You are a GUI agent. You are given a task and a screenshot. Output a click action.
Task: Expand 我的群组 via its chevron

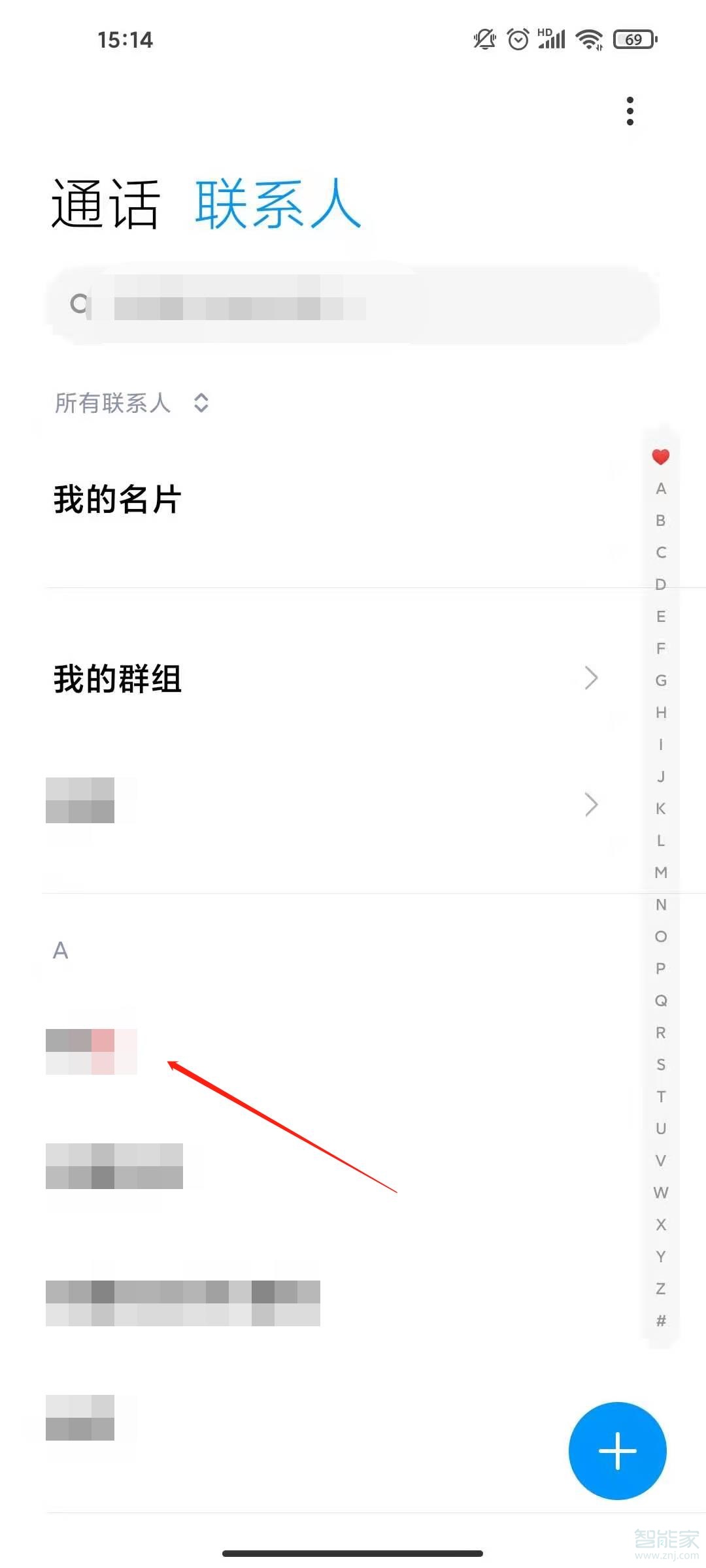click(592, 678)
